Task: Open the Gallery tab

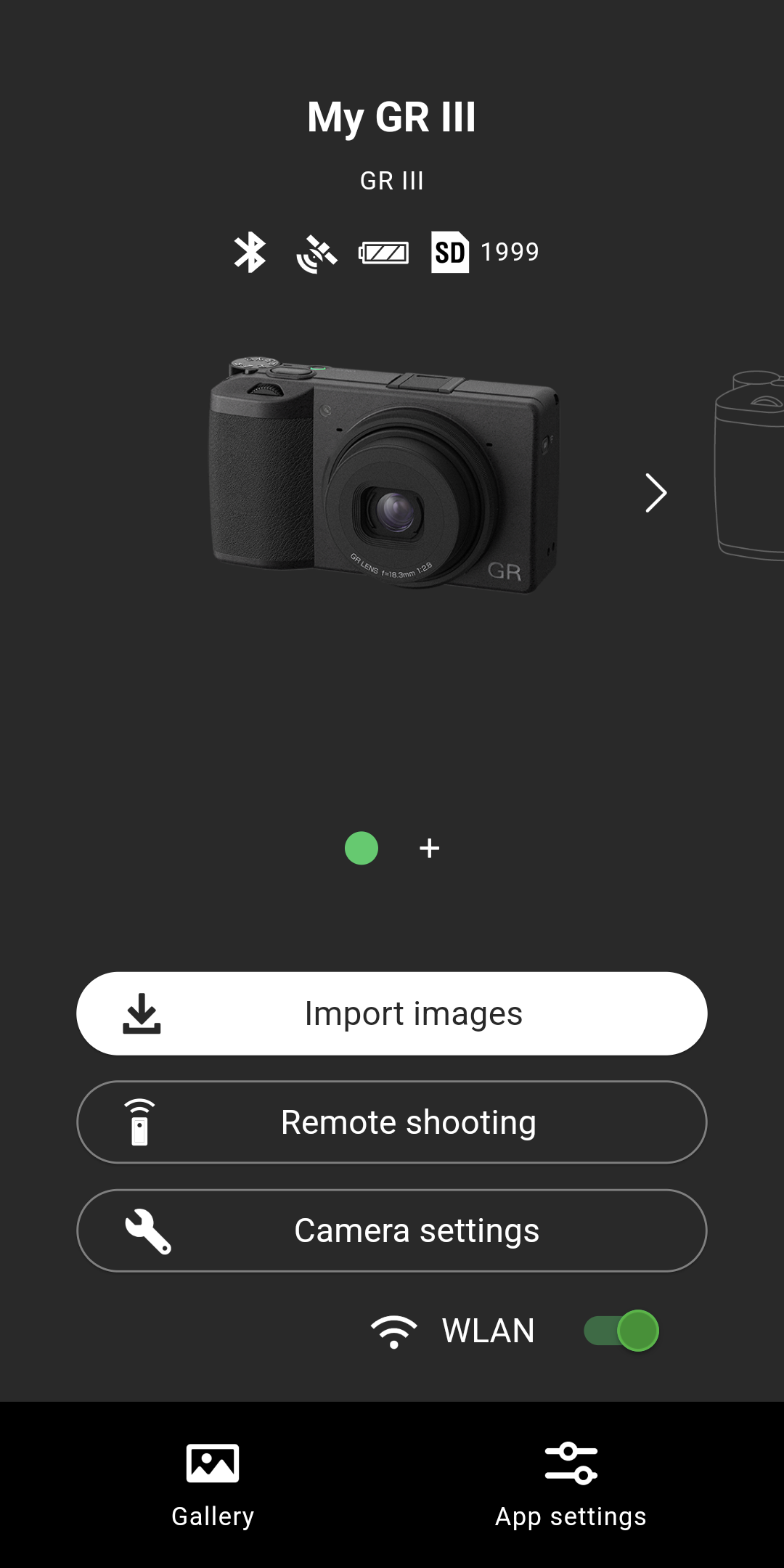Action: [213, 1485]
